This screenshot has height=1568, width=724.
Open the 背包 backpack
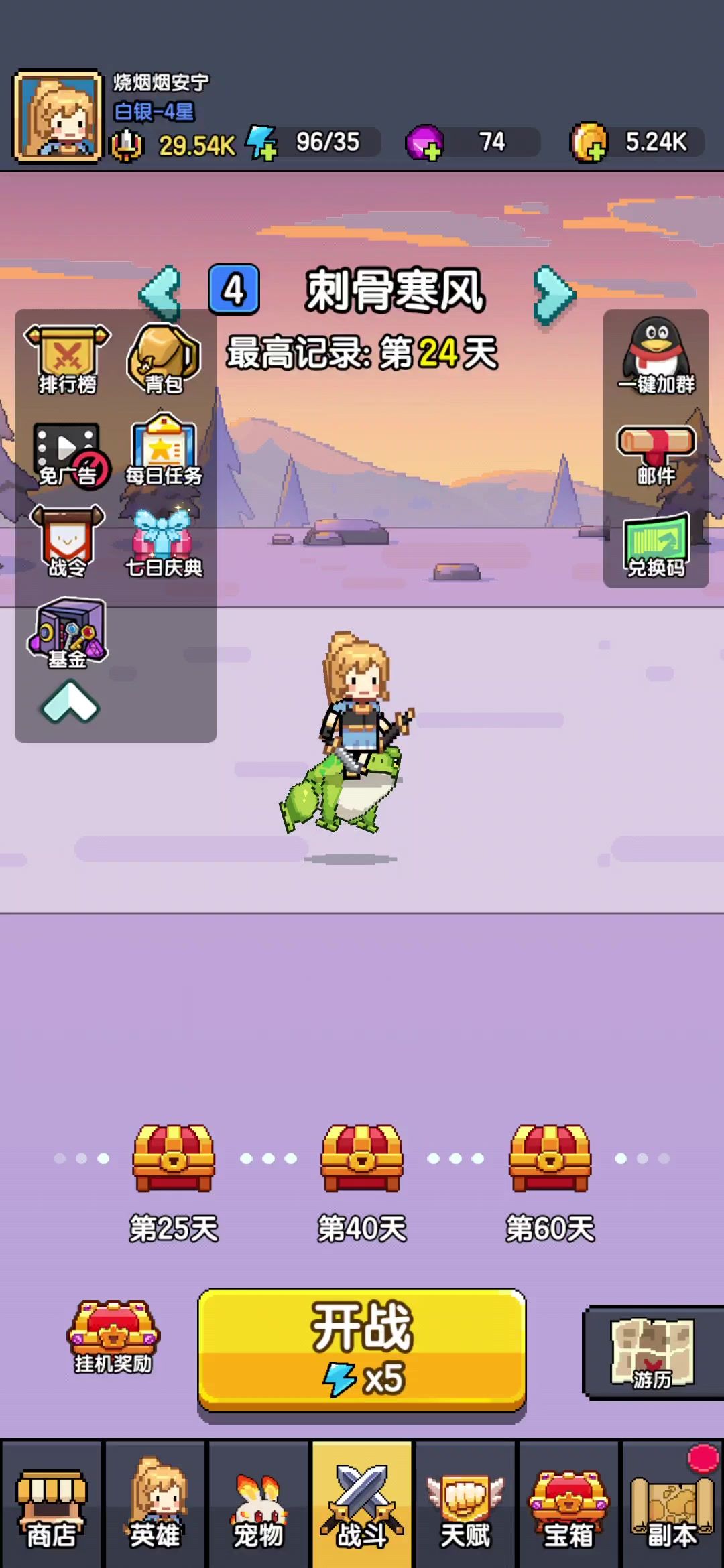click(x=164, y=360)
